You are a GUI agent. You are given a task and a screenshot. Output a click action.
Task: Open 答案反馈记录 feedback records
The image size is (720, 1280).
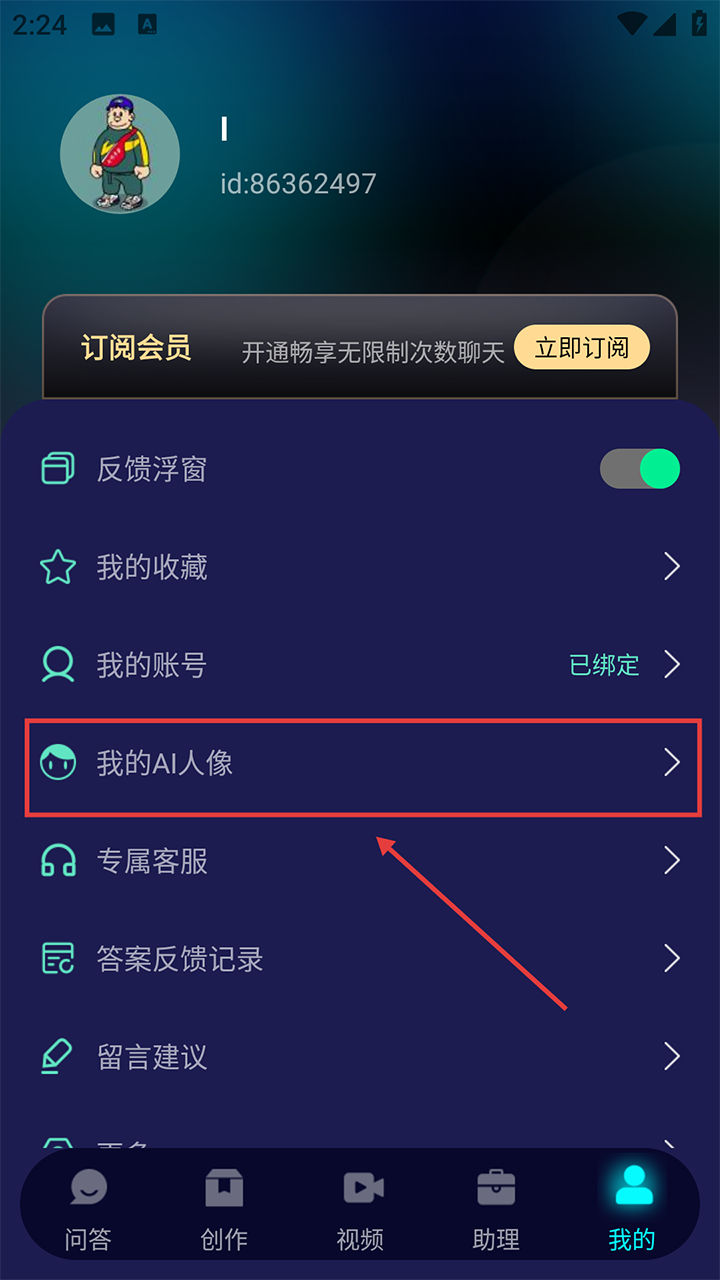coord(360,959)
